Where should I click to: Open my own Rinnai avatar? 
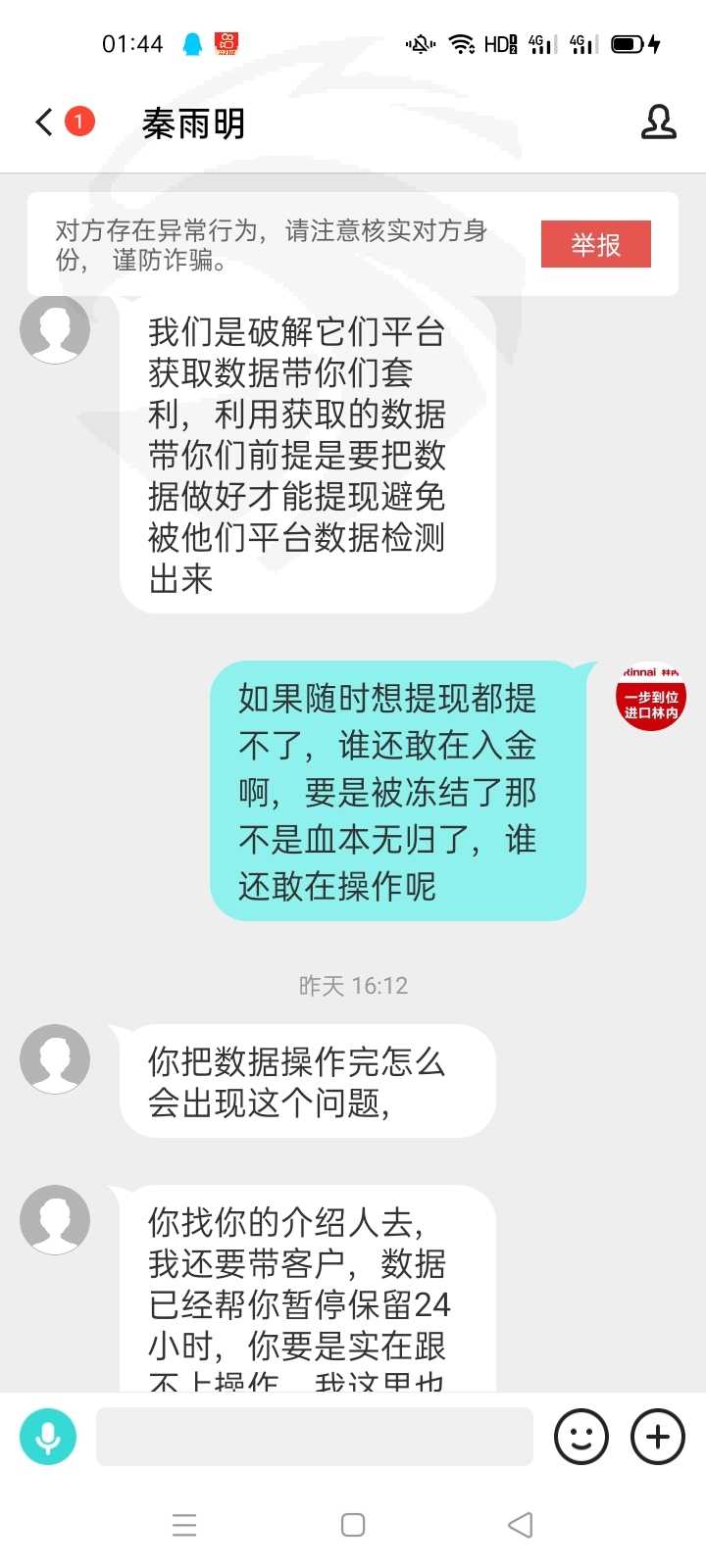651,697
